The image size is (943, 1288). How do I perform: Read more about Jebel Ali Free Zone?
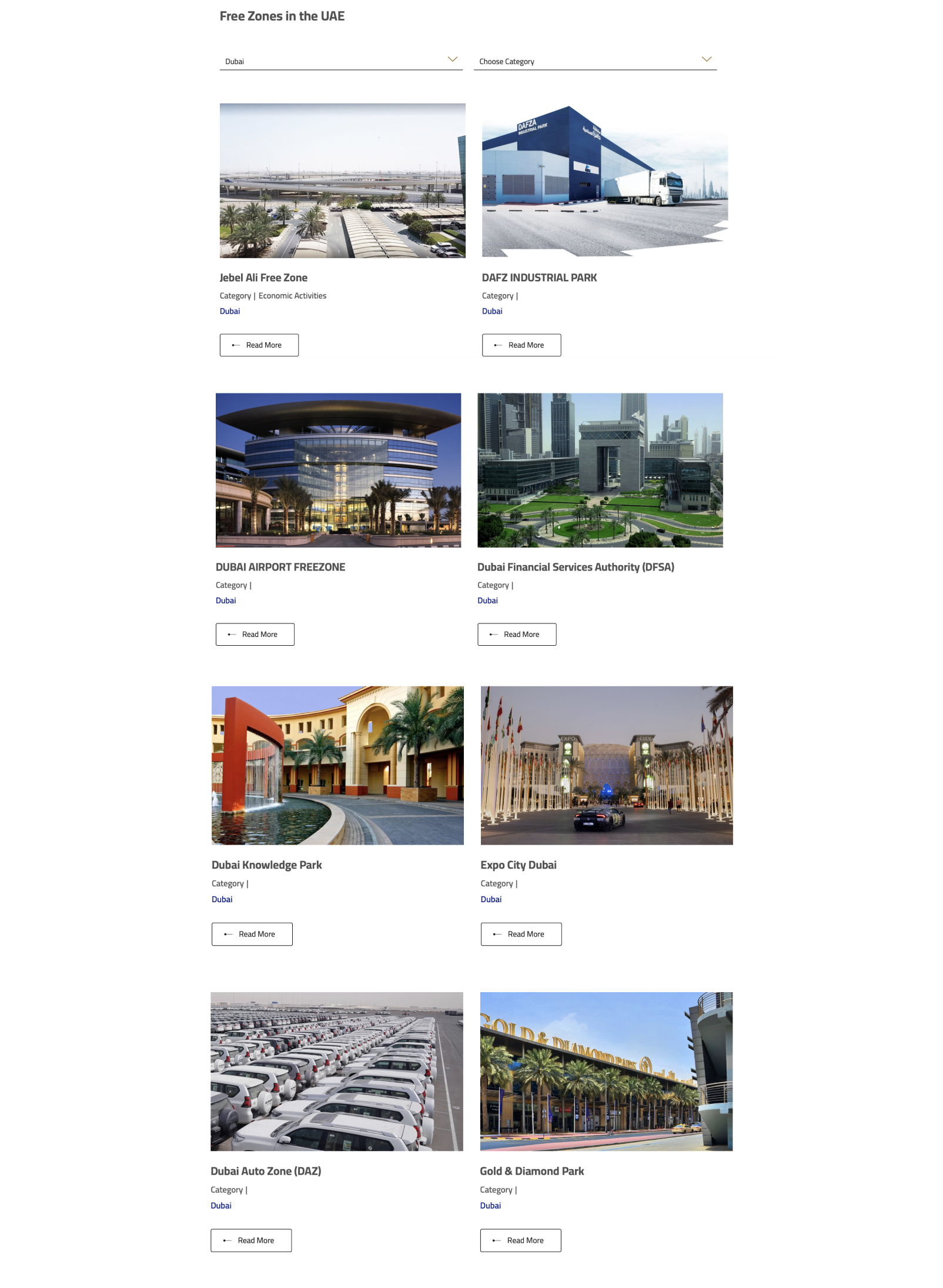[x=259, y=345]
